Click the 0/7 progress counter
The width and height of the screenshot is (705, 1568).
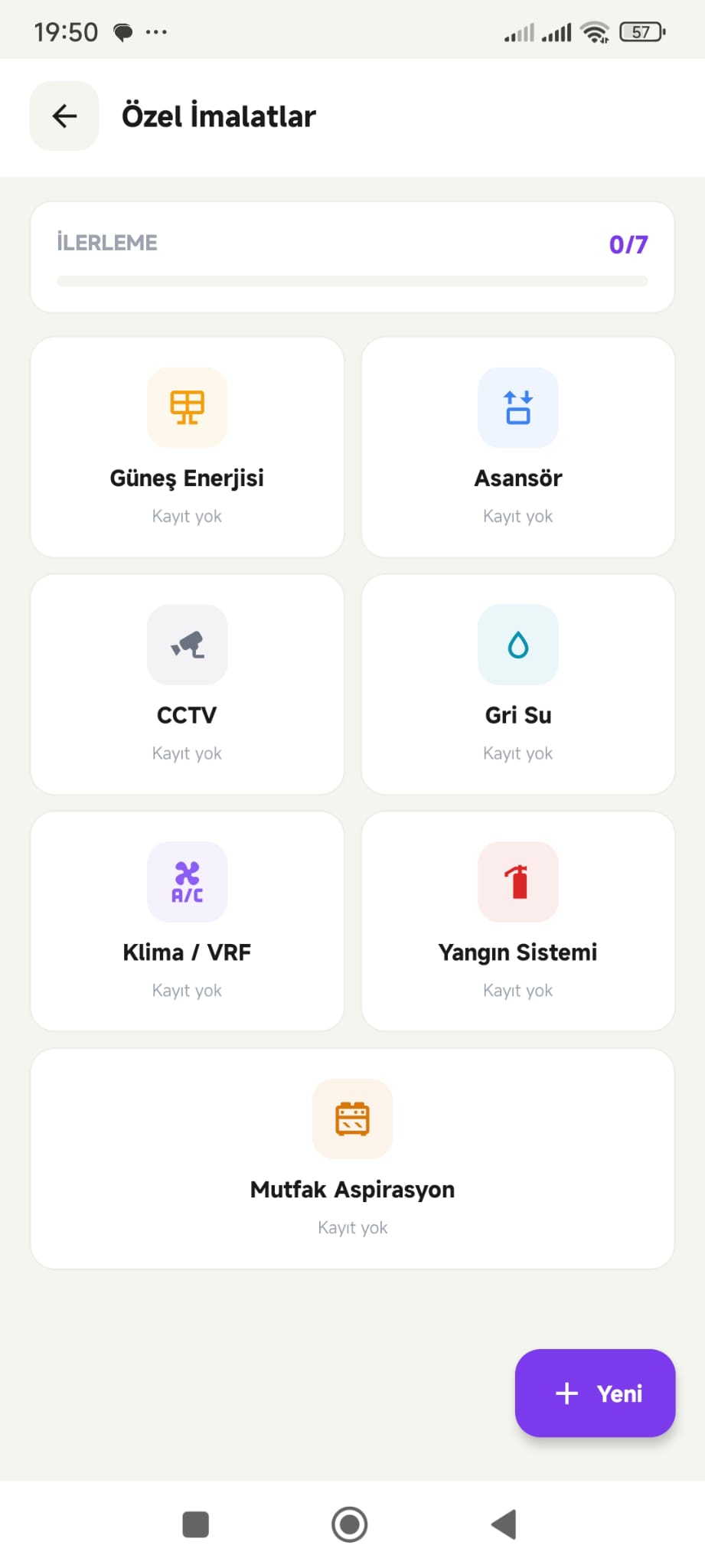click(628, 243)
